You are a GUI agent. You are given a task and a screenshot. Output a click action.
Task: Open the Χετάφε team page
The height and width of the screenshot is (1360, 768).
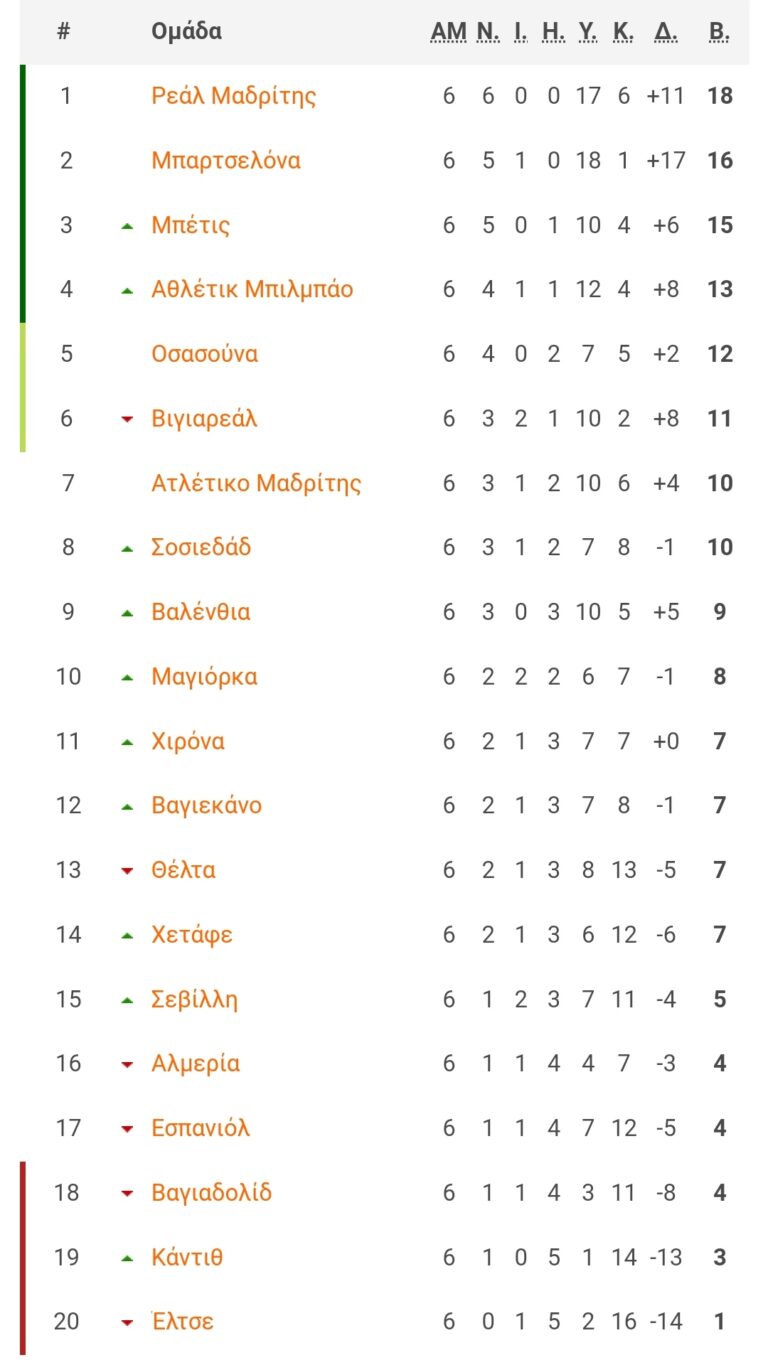(x=192, y=935)
